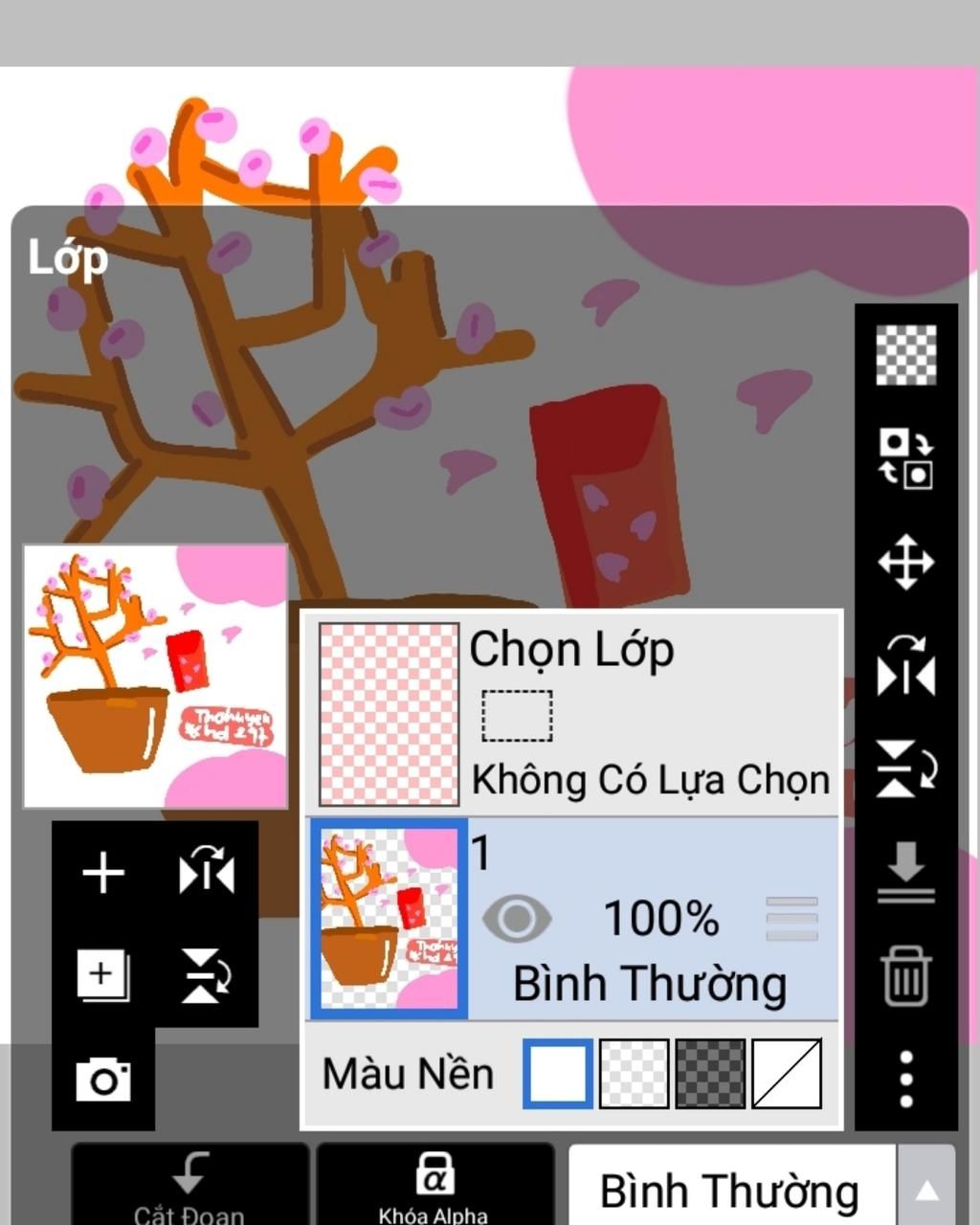Select layer 1 thumbnail
This screenshot has height=1225, width=980.
(390, 919)
